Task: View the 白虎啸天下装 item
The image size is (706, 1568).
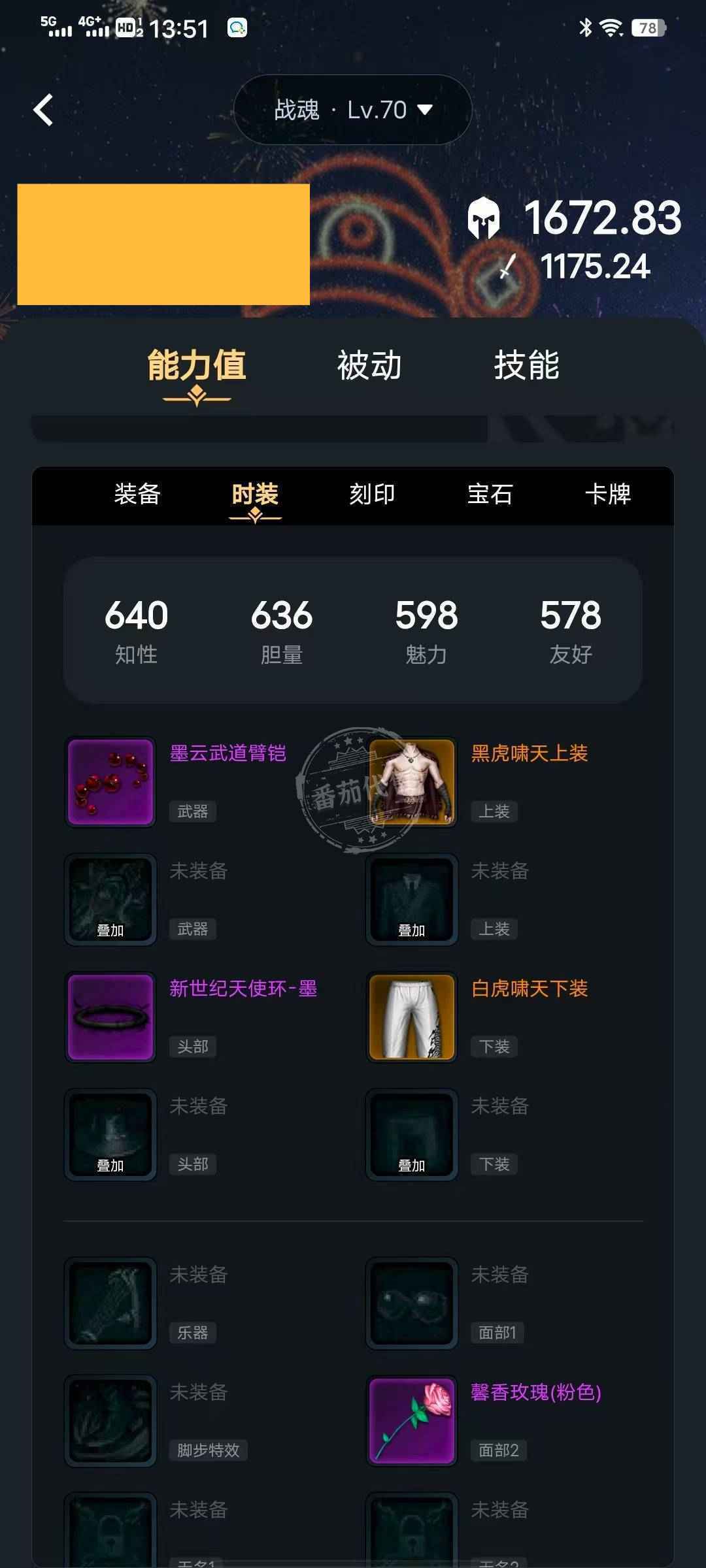Action: click(x=412, y=1017)
